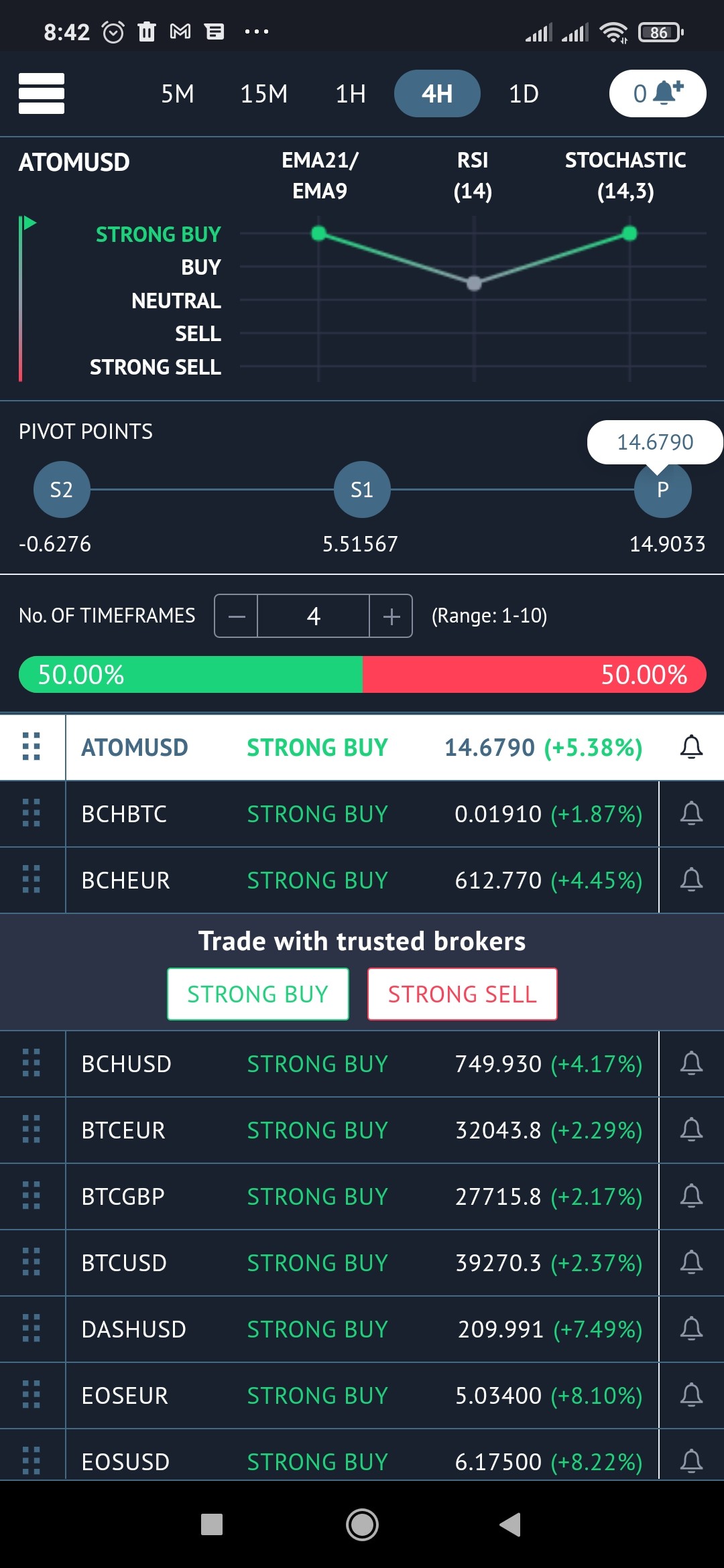Open the alerts bell with counter
Screen dimensions: 724x1568
pos(658,93)
